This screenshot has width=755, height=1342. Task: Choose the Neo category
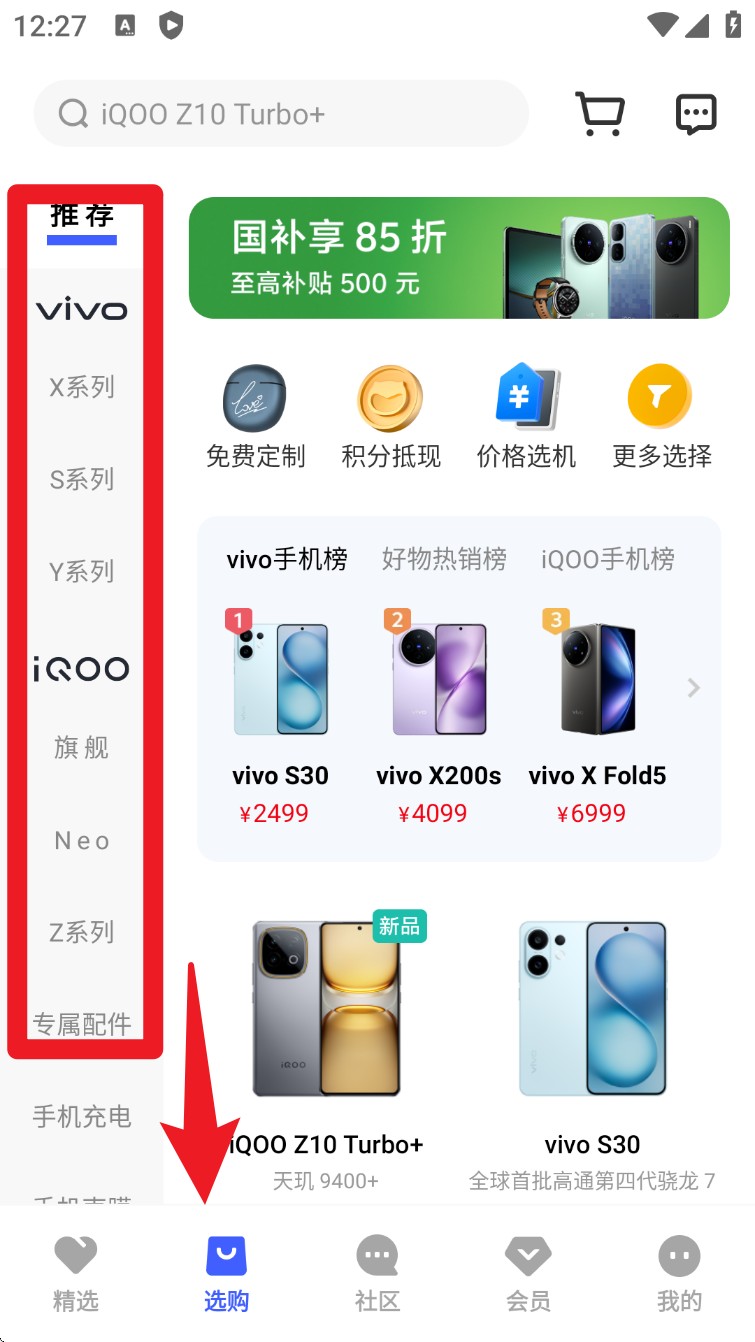[82, 840]
